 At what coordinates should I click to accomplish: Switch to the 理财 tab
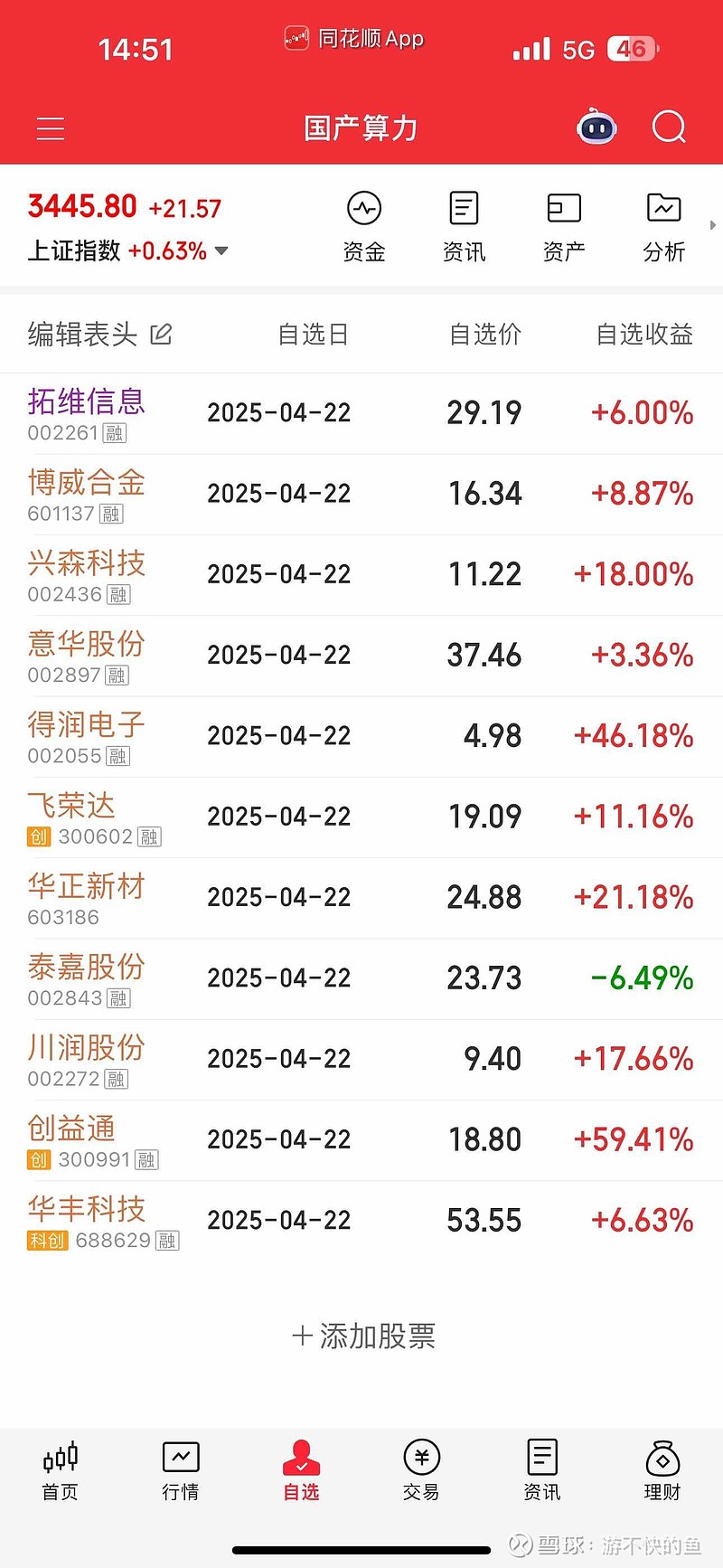pyautogui.click(x=662, y=1470)
